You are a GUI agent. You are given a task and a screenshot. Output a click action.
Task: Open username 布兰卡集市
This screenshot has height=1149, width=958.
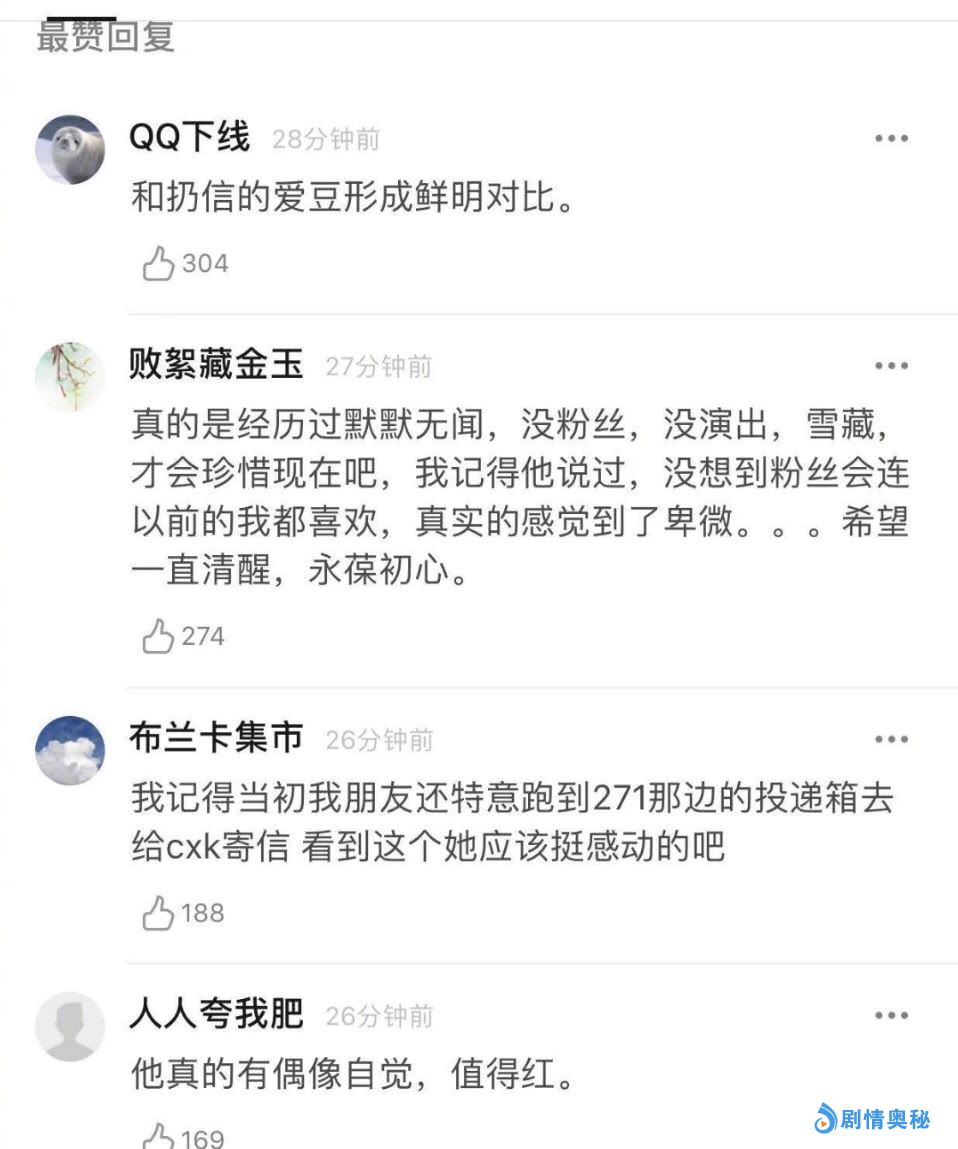[x=216, y=739]
